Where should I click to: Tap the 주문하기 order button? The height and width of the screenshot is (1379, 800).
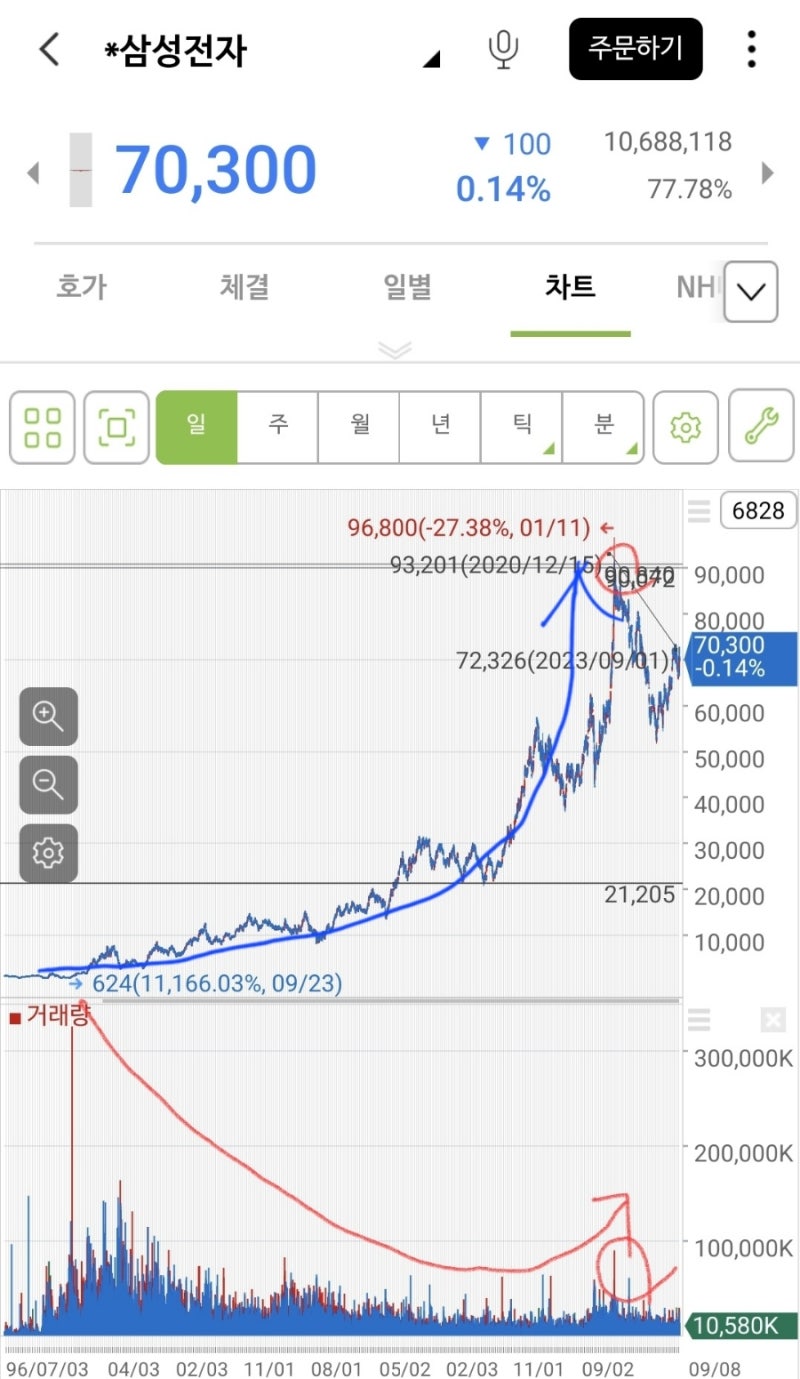(x=635, y=49)
